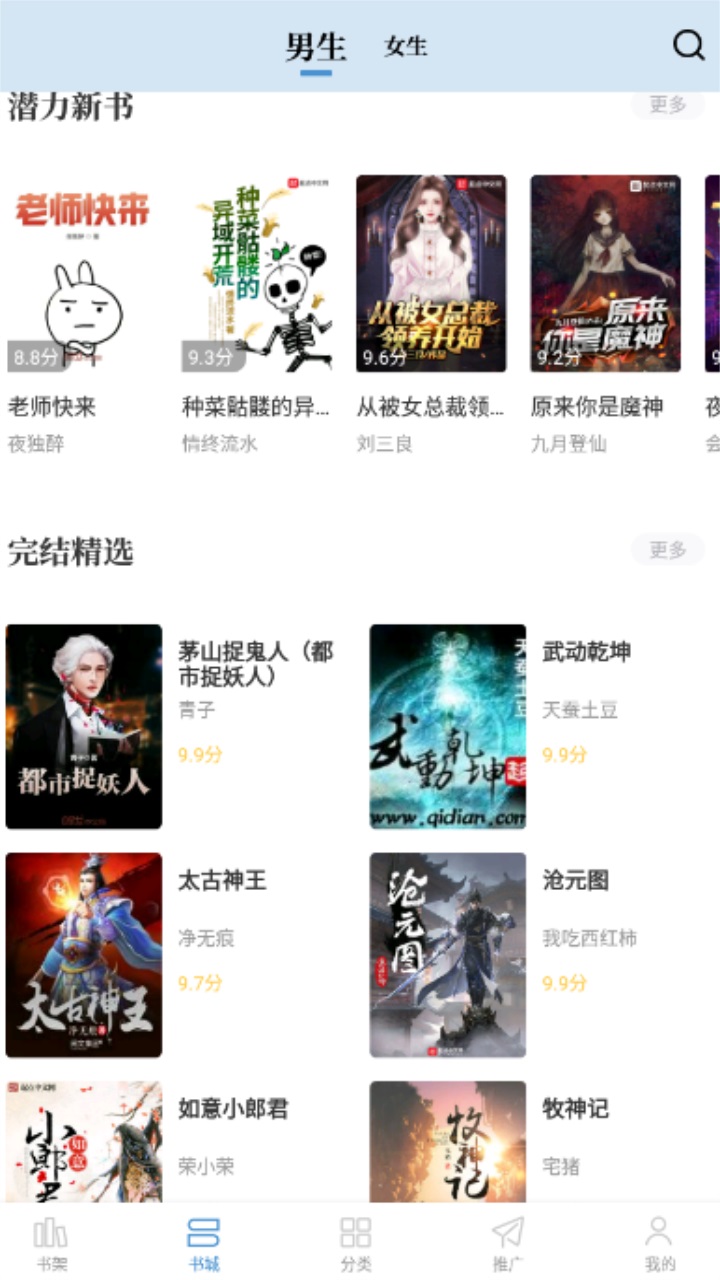Tap the 种菜骷髅的异域开荒 cover

coord(260,272)
